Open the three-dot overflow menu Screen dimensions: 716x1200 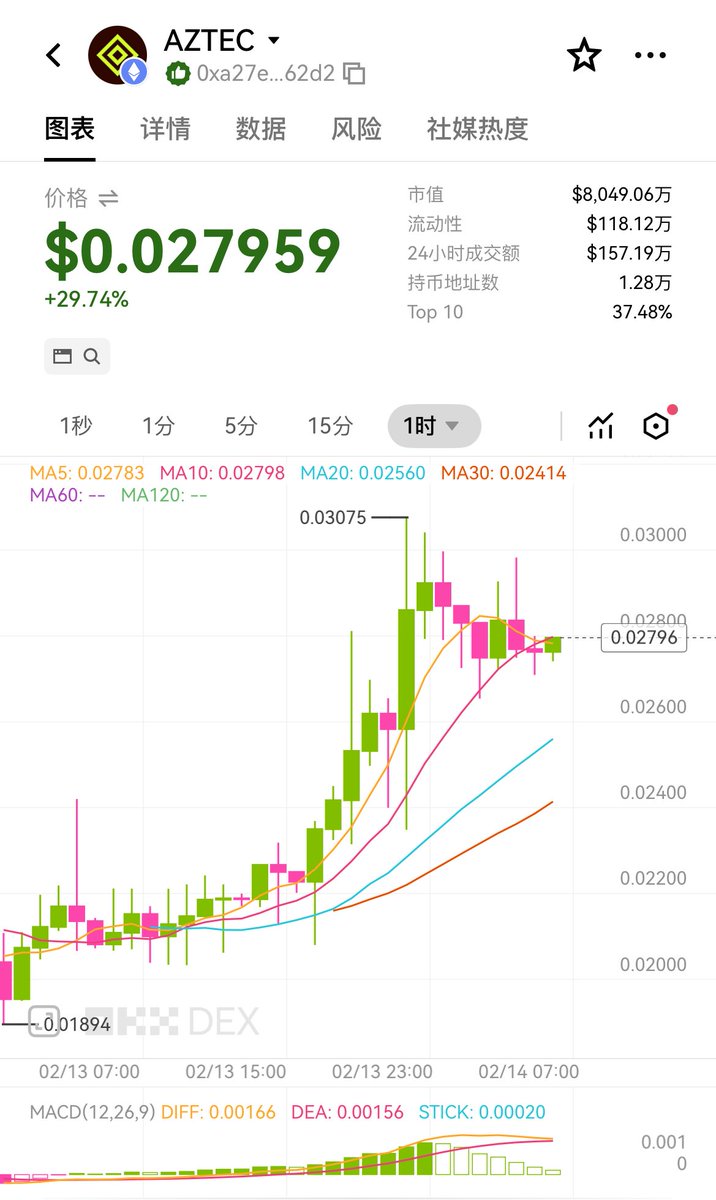650,55
